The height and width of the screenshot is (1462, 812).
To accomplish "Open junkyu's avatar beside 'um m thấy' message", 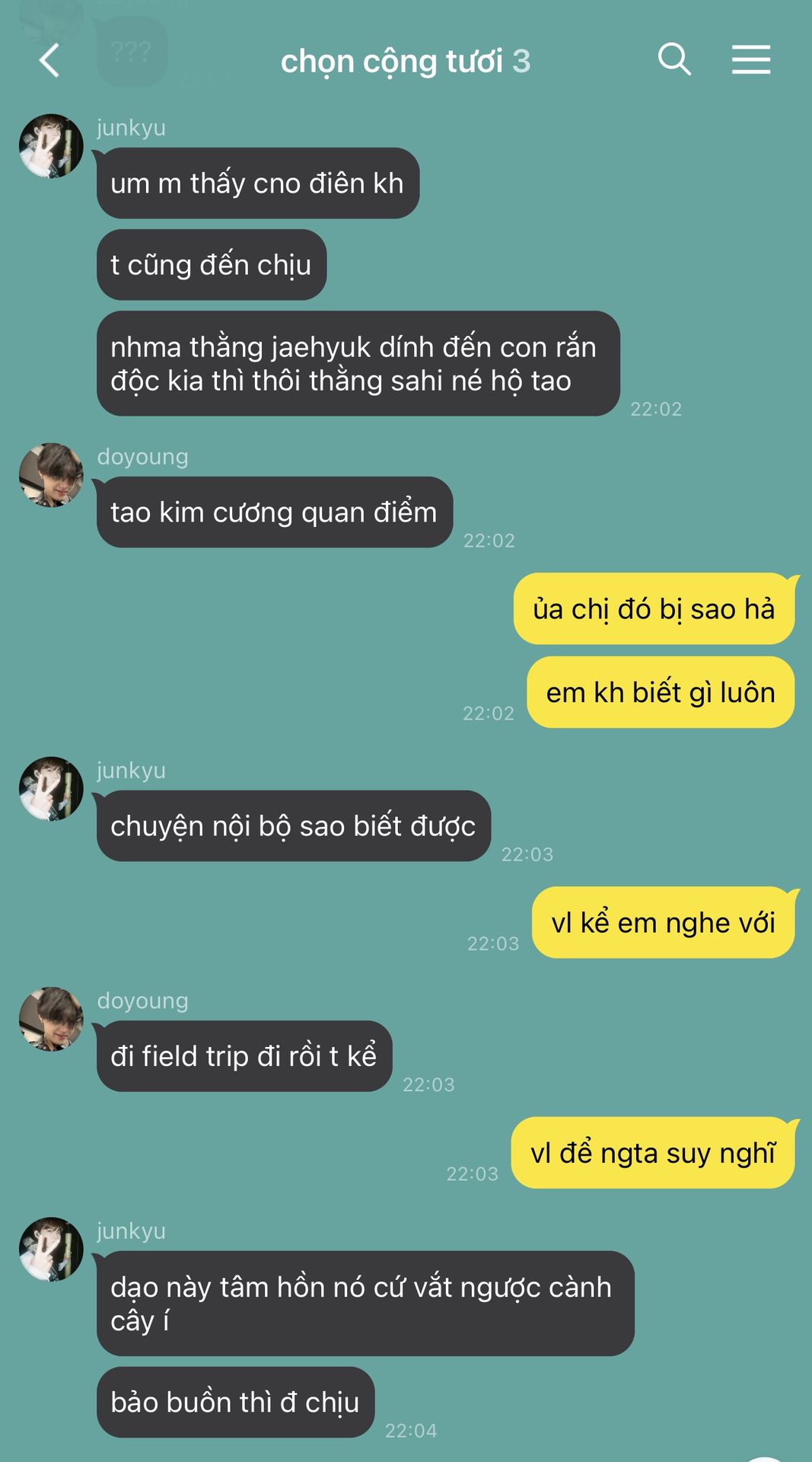I will (x=51, y=146).
